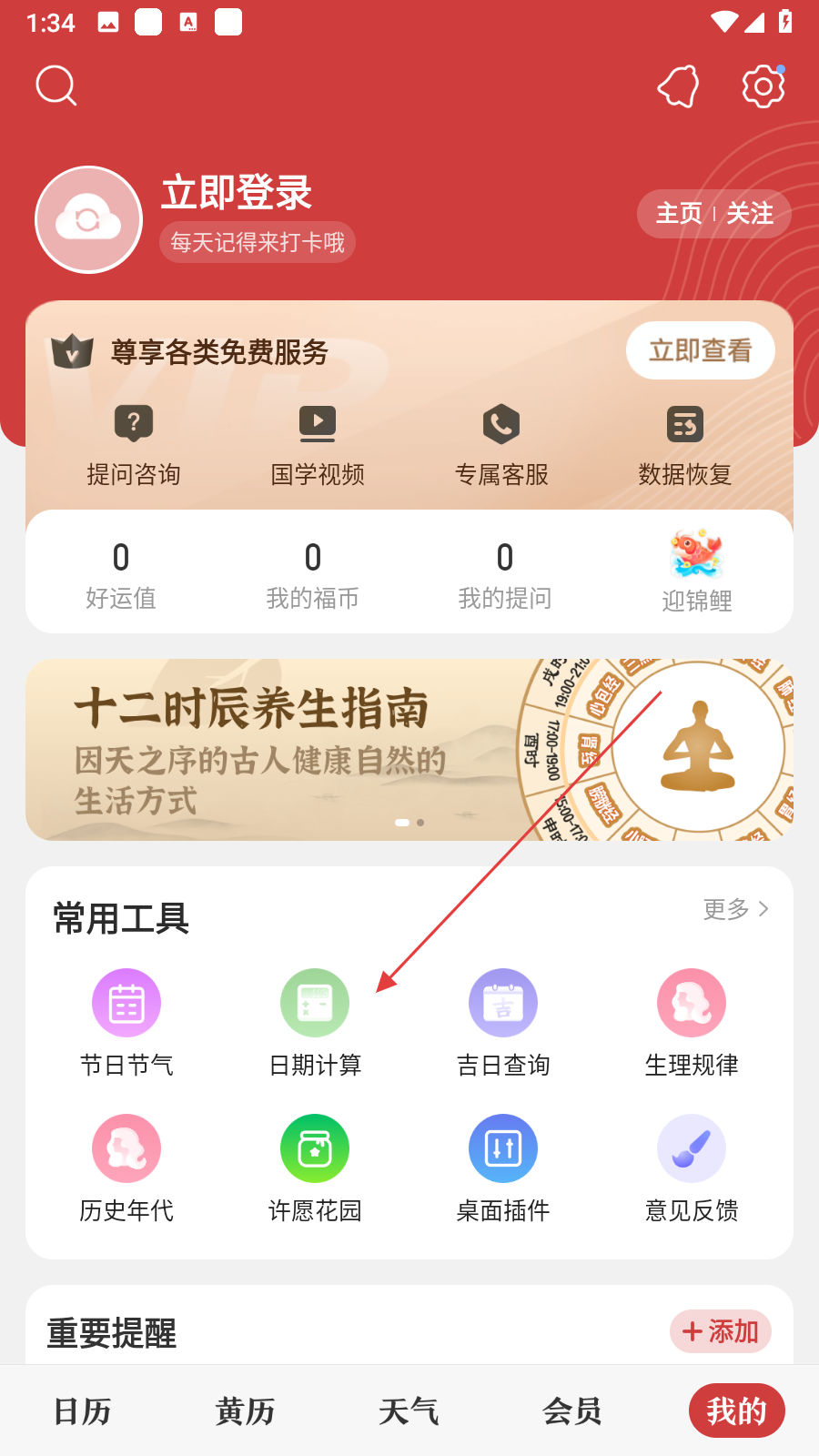Open settings gear icon
Image resolution: width=819 pixels, height=1456 pixels.
(763, 86)
